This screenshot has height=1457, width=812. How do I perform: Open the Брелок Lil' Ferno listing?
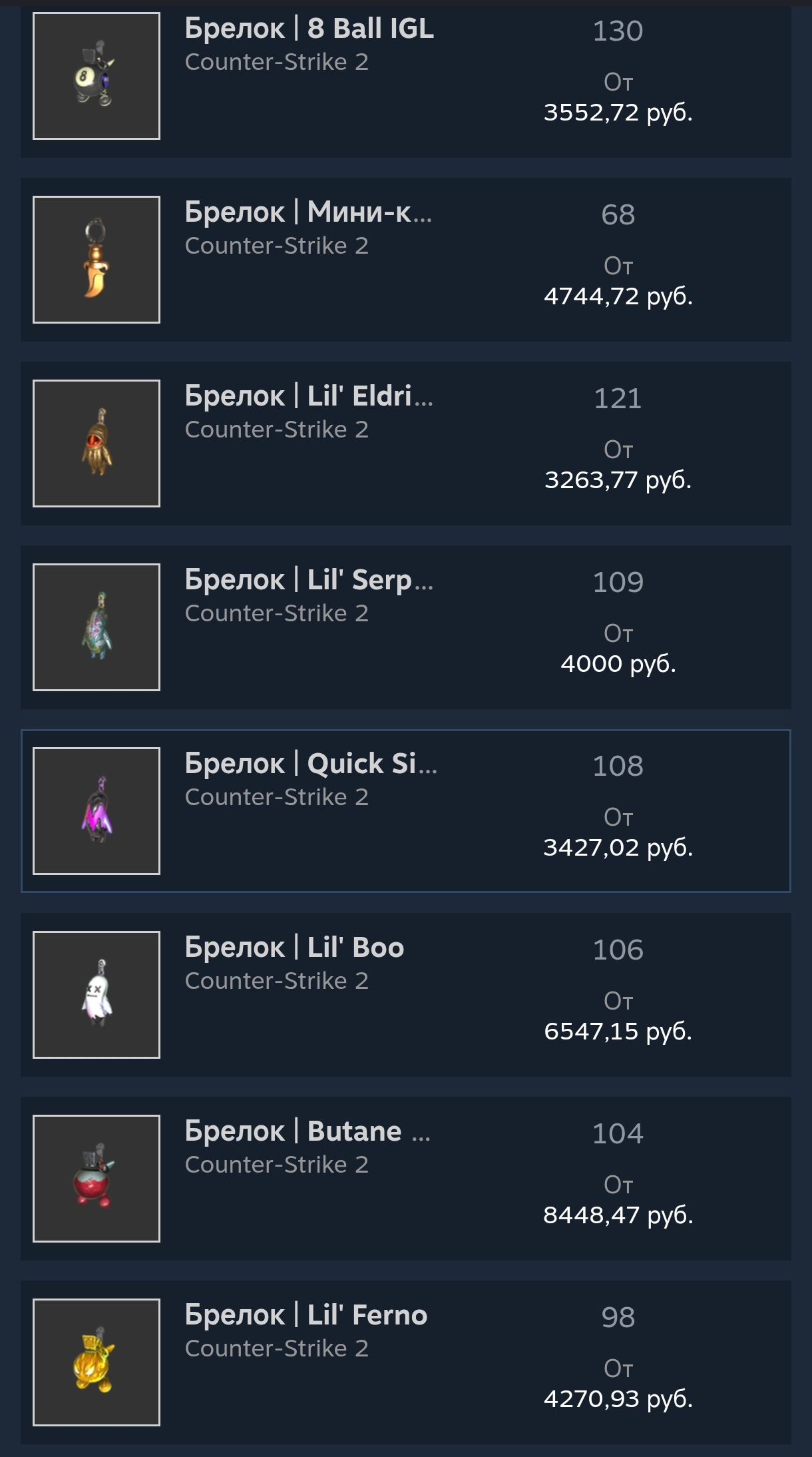(305, 1316)
